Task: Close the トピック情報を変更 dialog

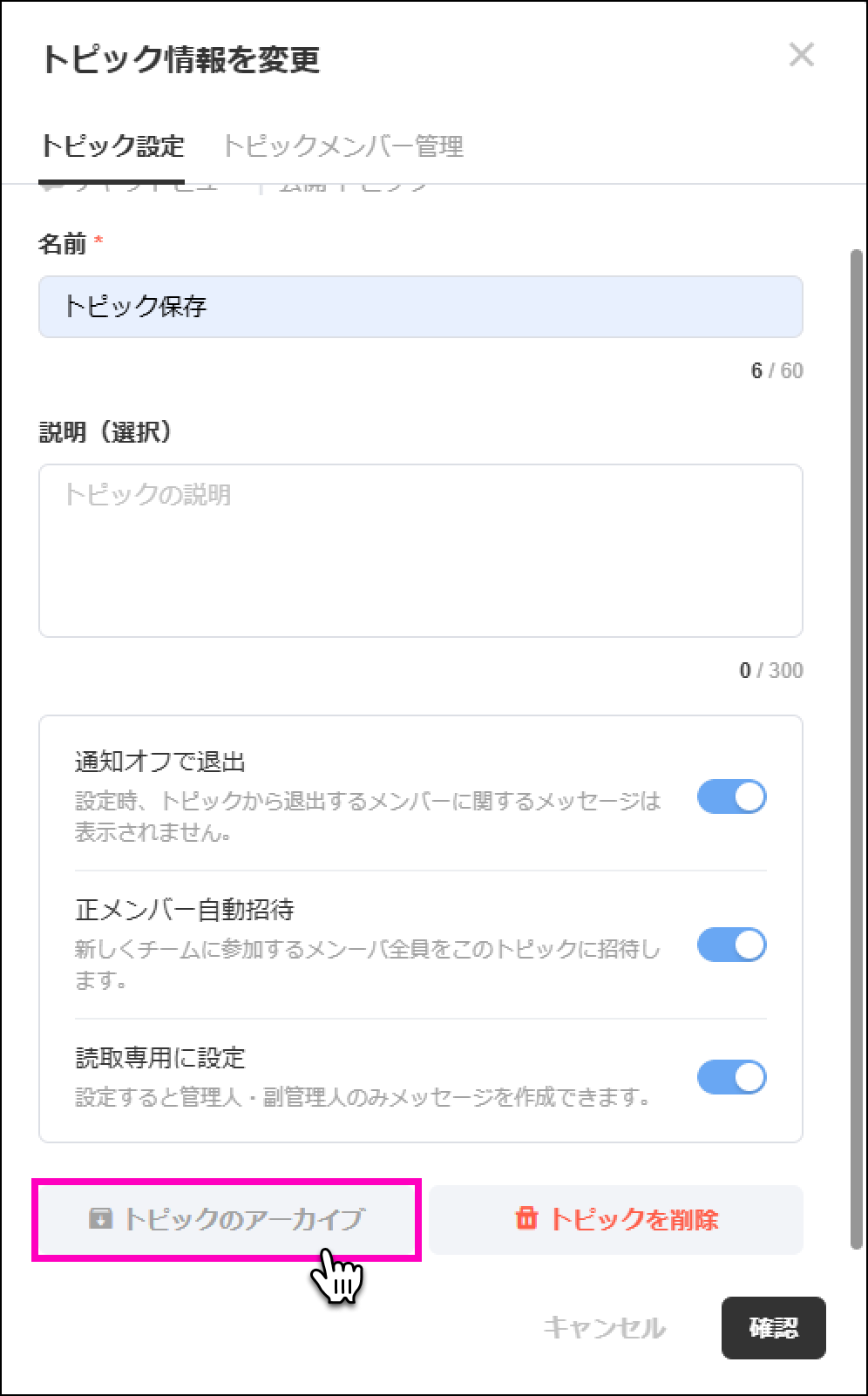Action: pos(801,55)
